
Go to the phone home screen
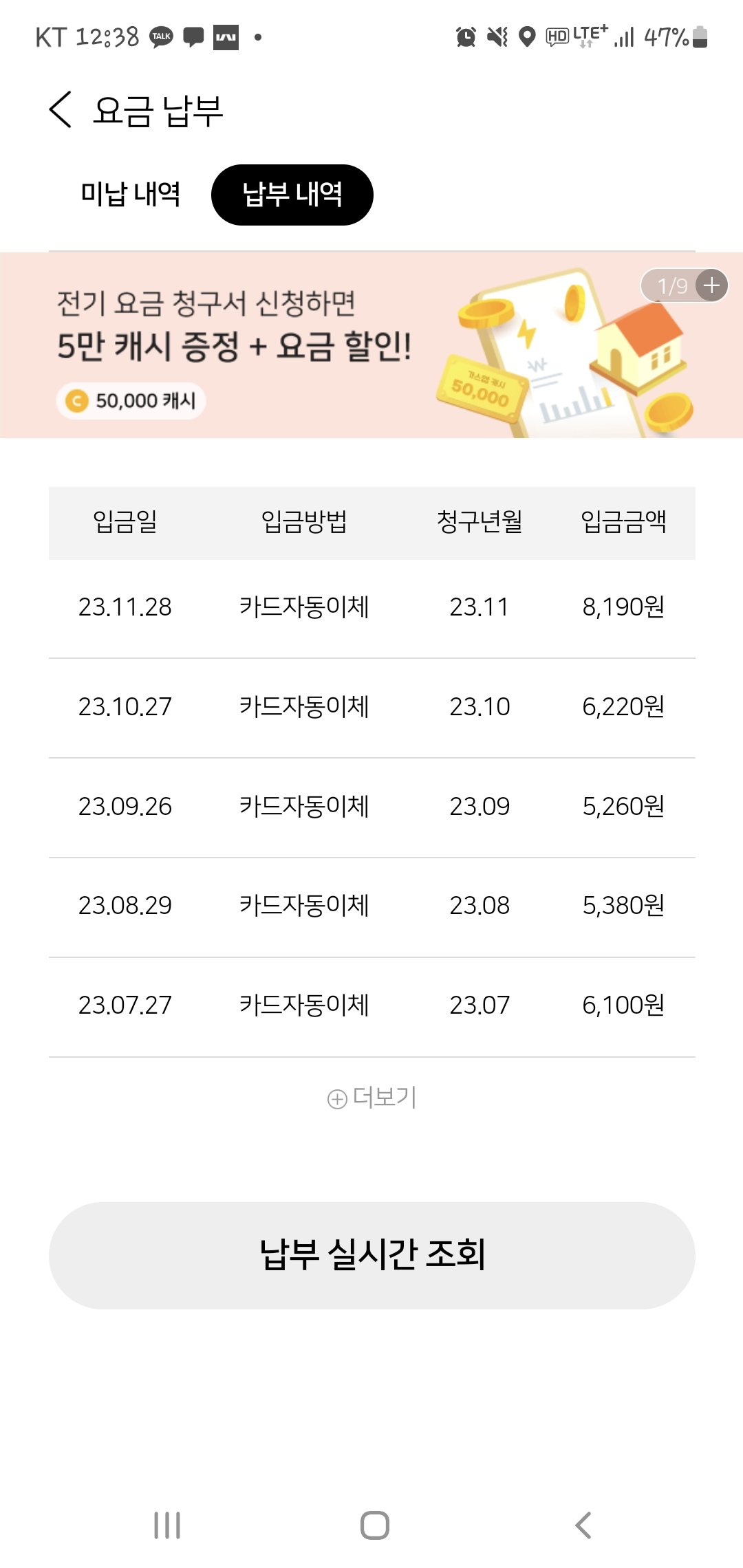(375, 1525)
